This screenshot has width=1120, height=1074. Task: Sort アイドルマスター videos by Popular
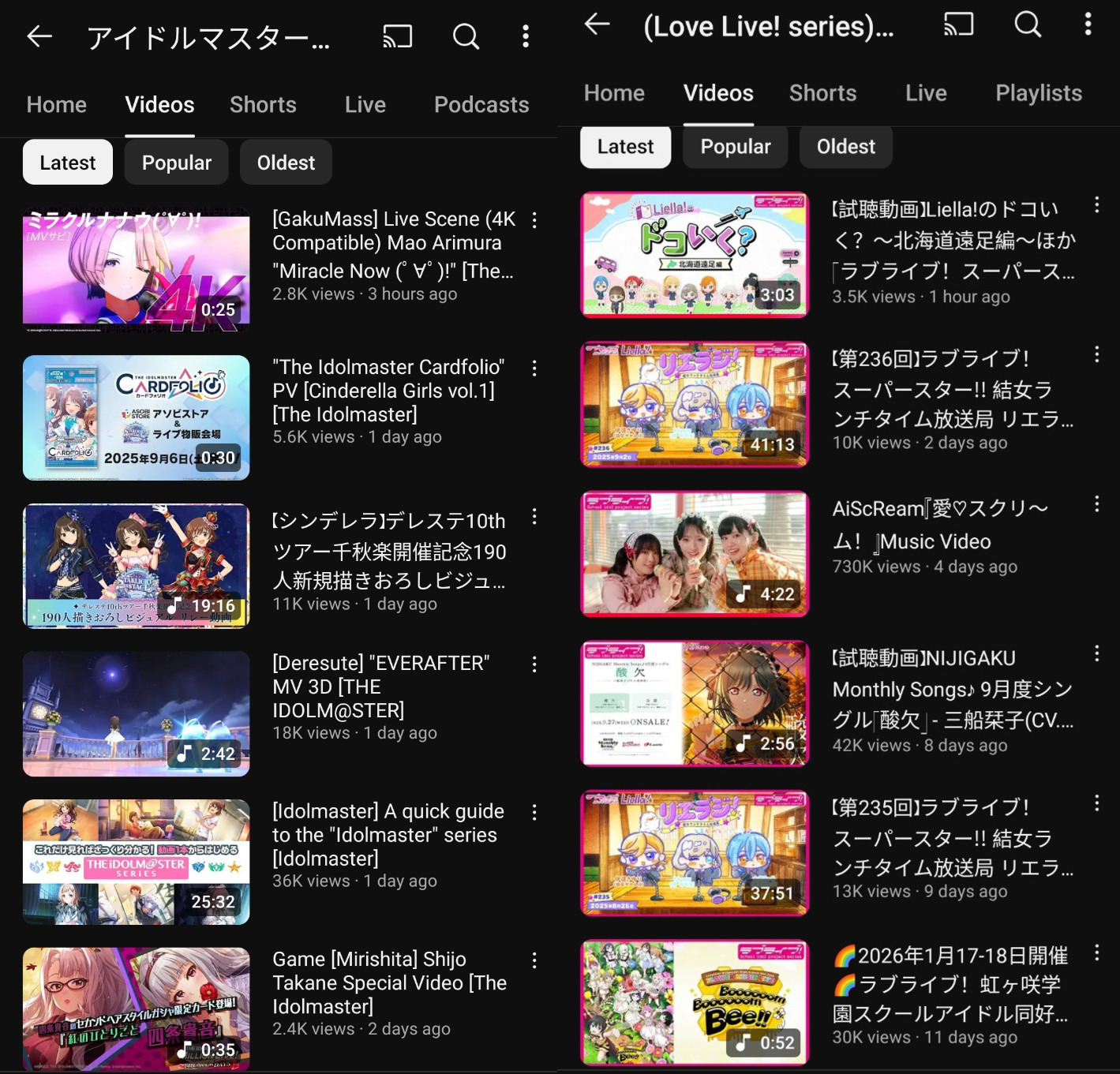[x=176, y=163]
